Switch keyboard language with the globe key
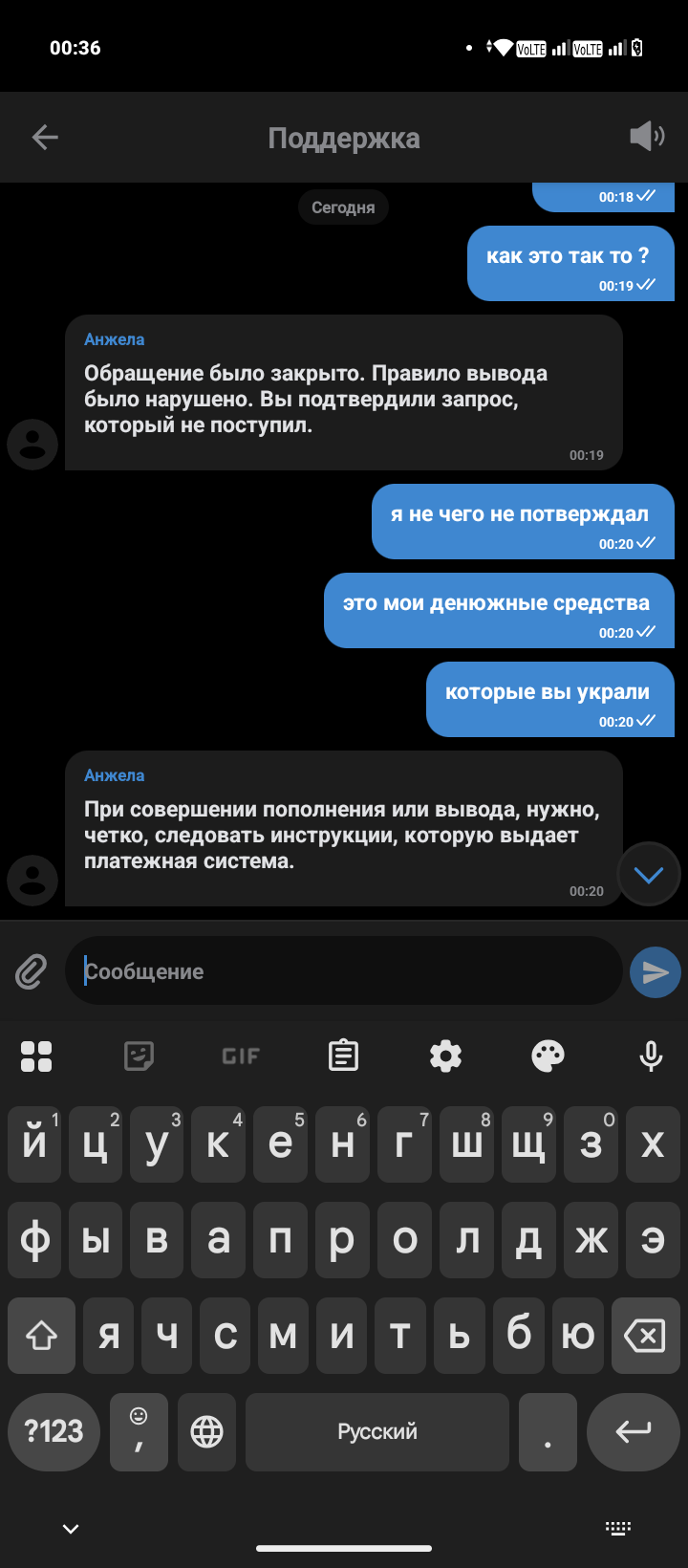The height and width of the screenshot is (1568, 688). (x=207, y=1431)
